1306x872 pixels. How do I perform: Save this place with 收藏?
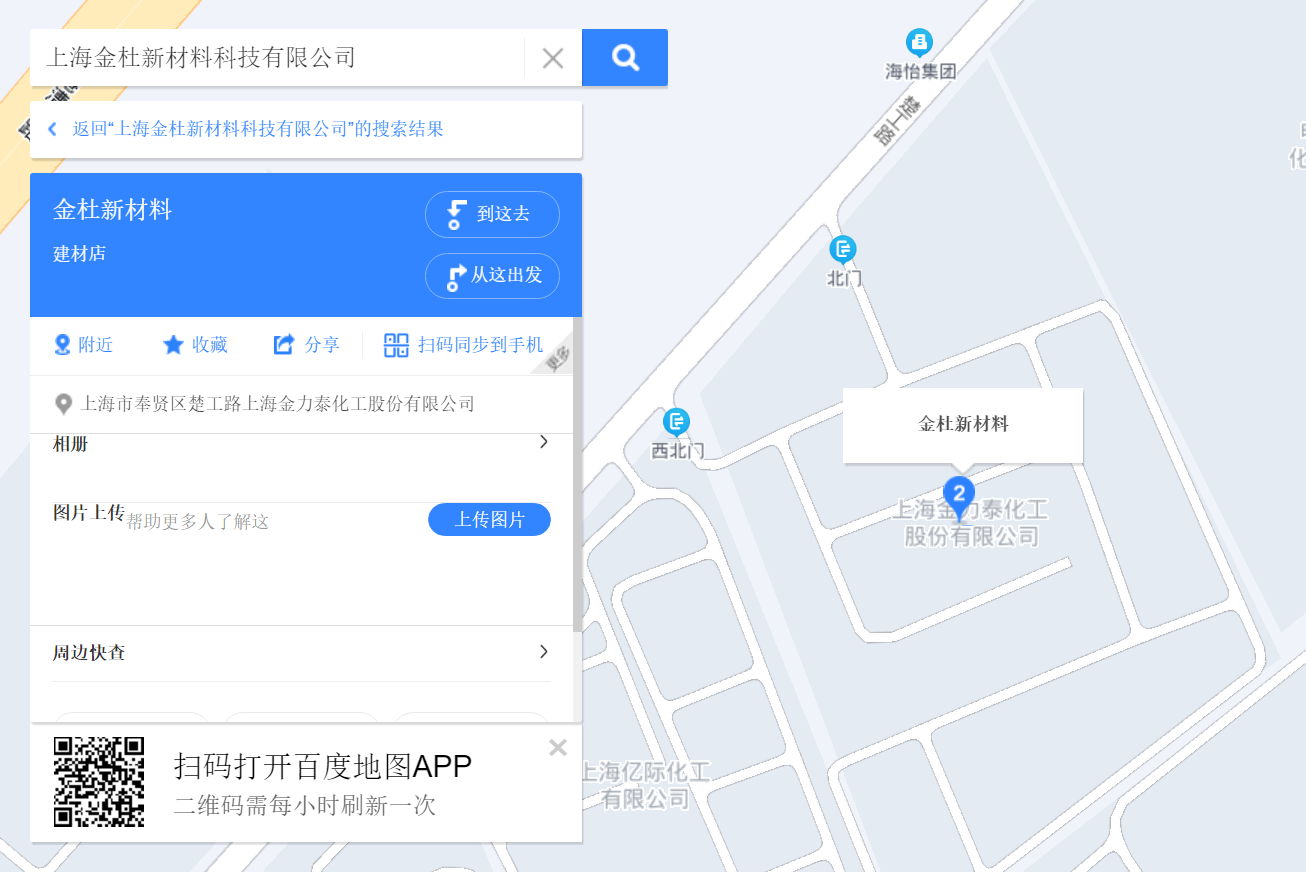pos(196,345)
